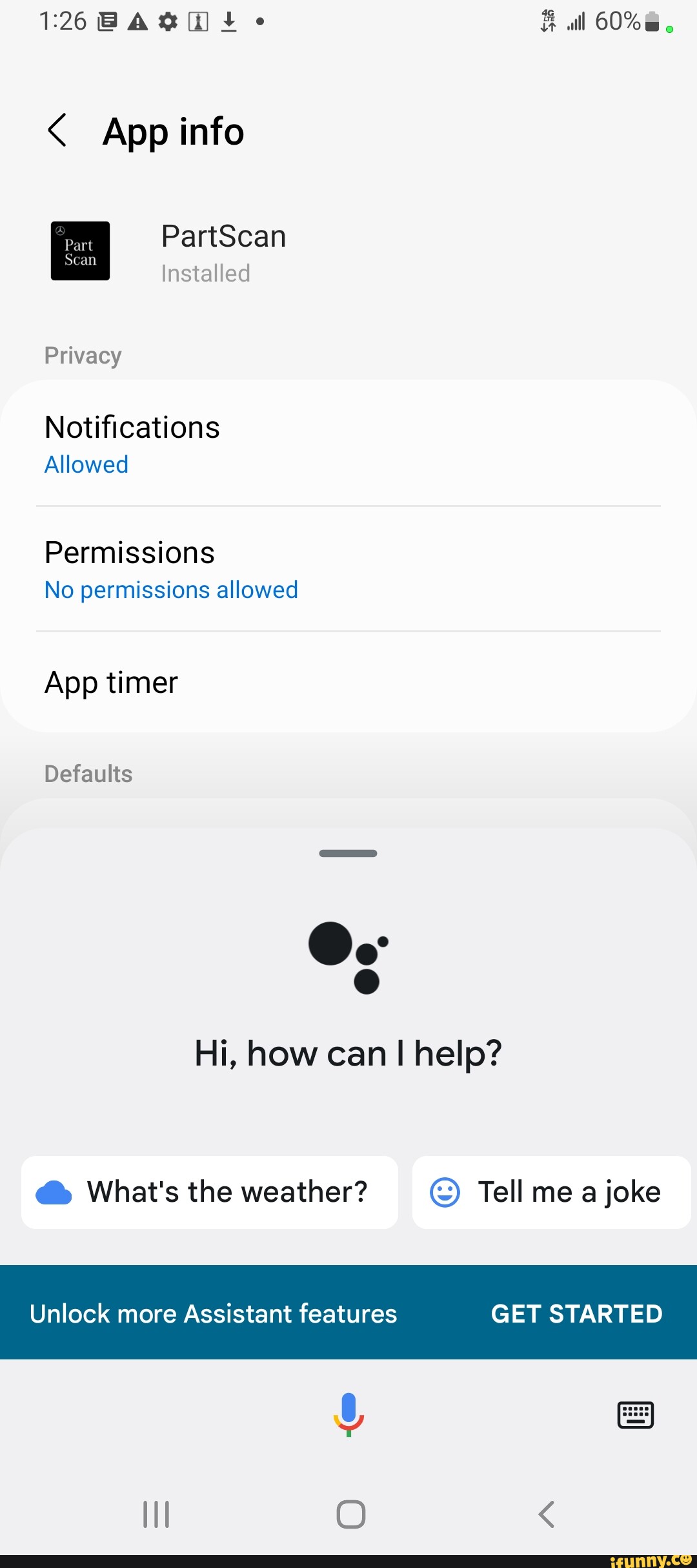Tap the smiley icon on the joke chip

[446, 1191]
